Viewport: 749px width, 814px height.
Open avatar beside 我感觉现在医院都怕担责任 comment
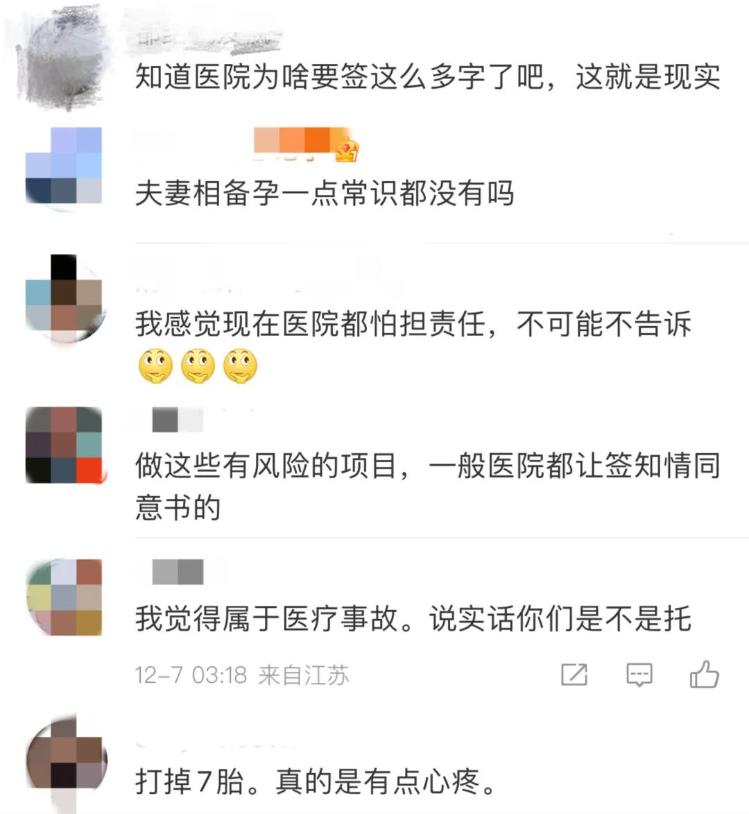pos(64,297)
